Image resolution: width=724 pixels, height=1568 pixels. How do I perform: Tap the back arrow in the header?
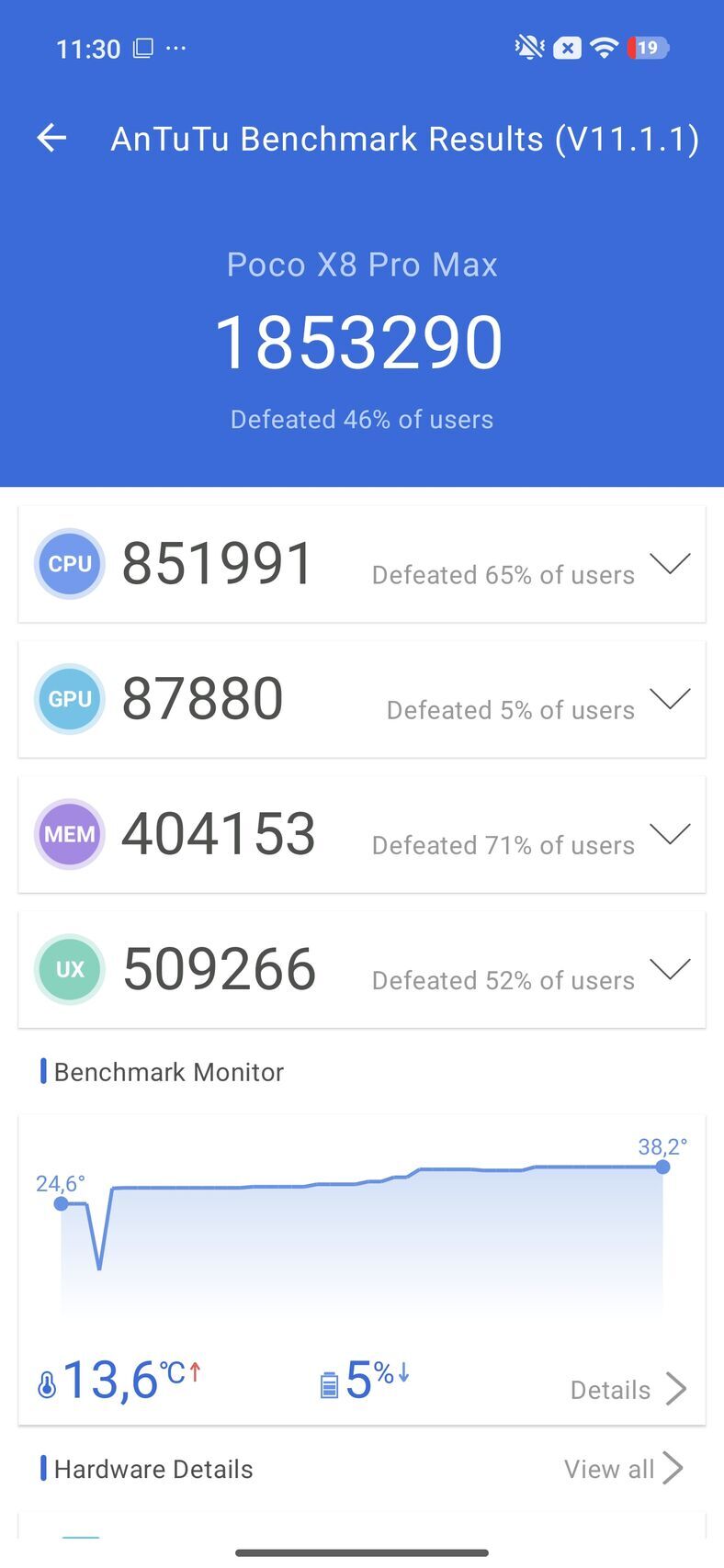51,138
